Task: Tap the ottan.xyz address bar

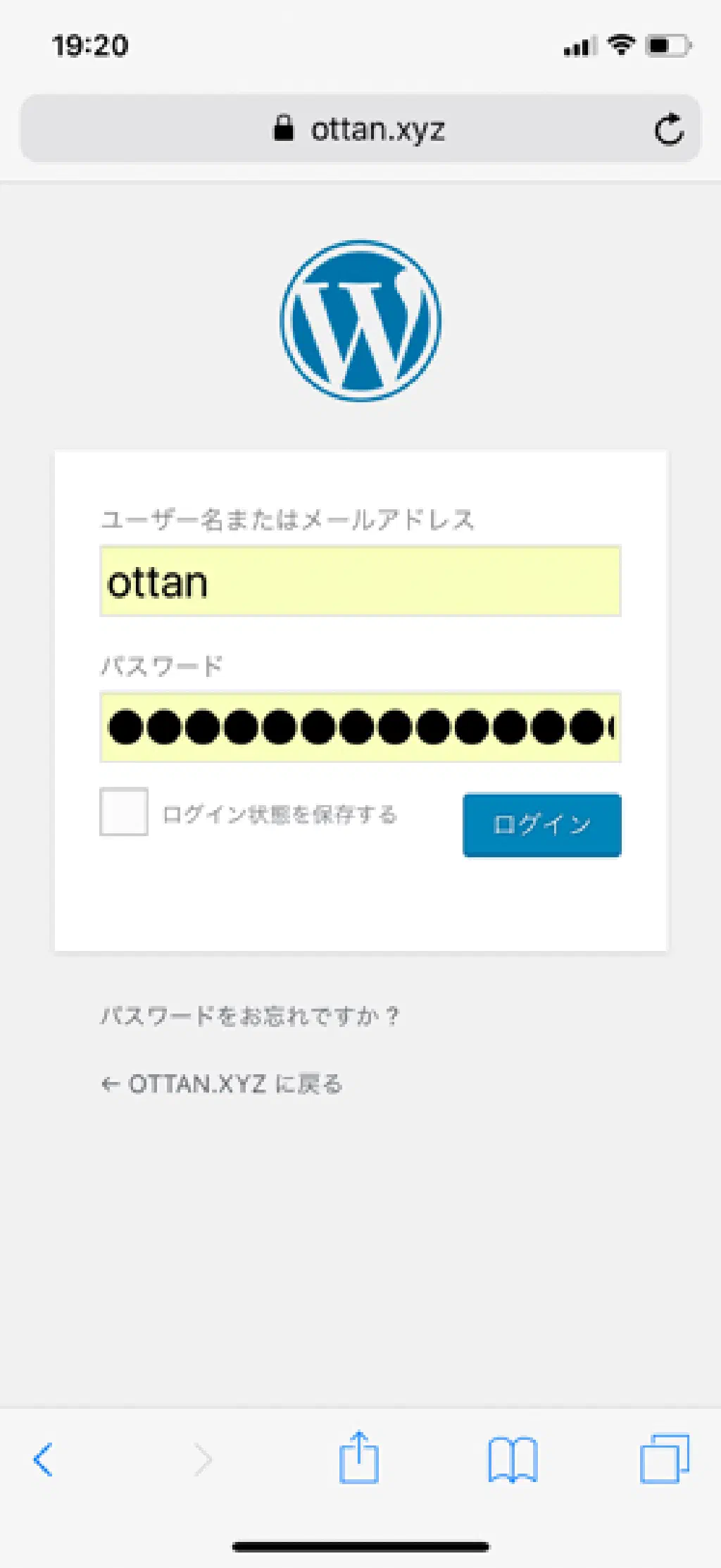Action: coord(360,130)
